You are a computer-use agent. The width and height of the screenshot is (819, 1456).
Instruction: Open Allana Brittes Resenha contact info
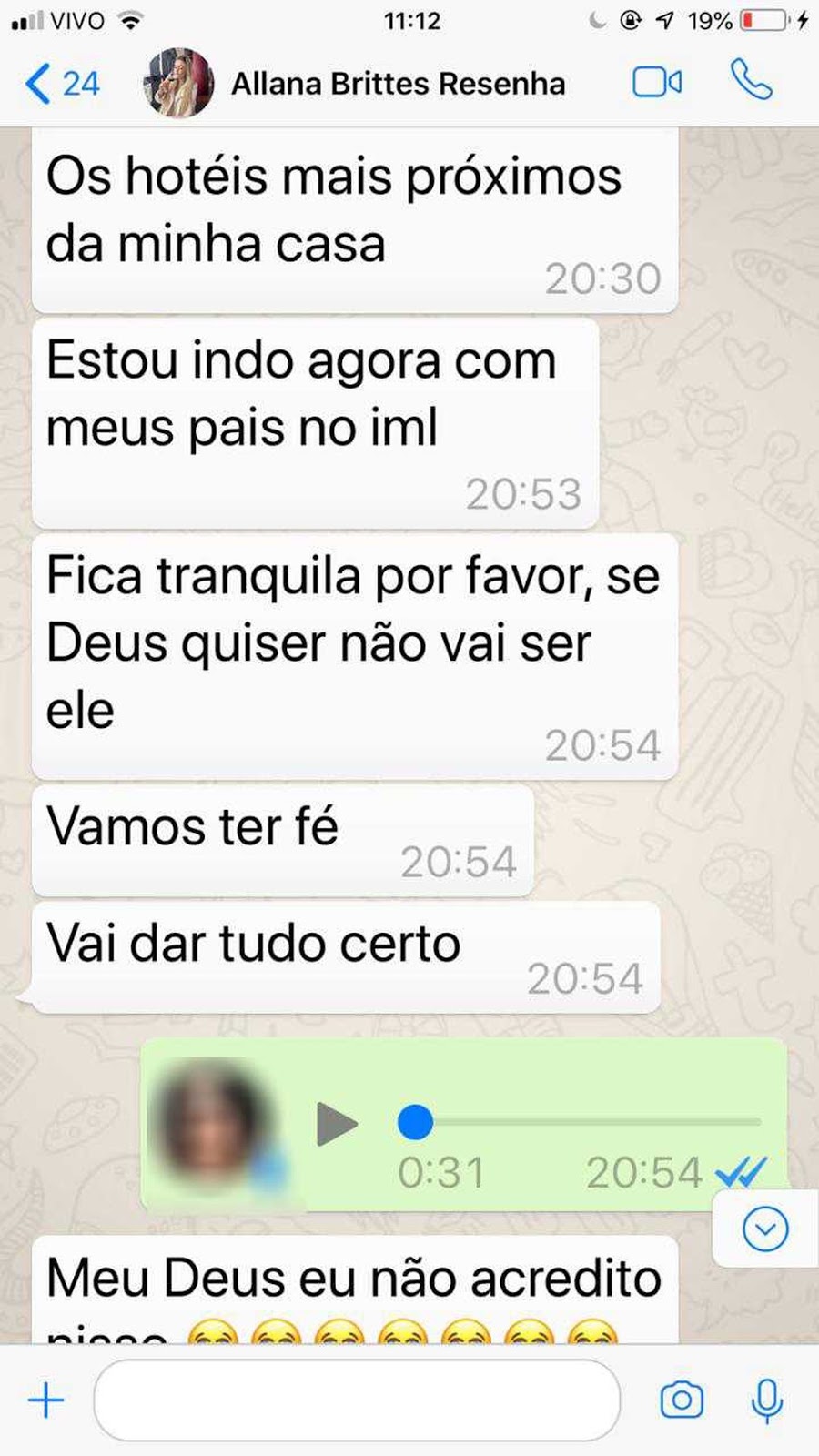point(398,84)
